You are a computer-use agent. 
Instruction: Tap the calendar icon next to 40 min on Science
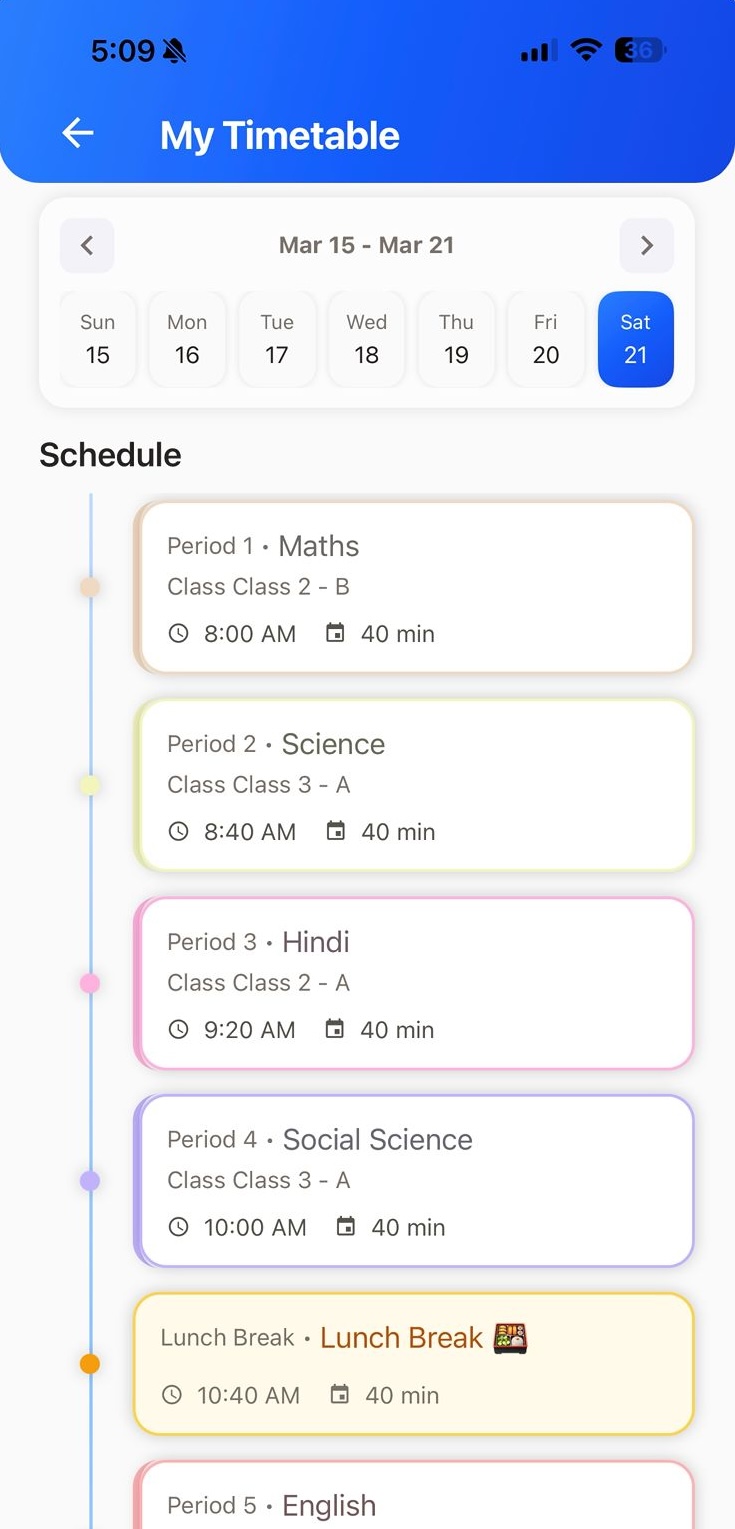[337, 830]
